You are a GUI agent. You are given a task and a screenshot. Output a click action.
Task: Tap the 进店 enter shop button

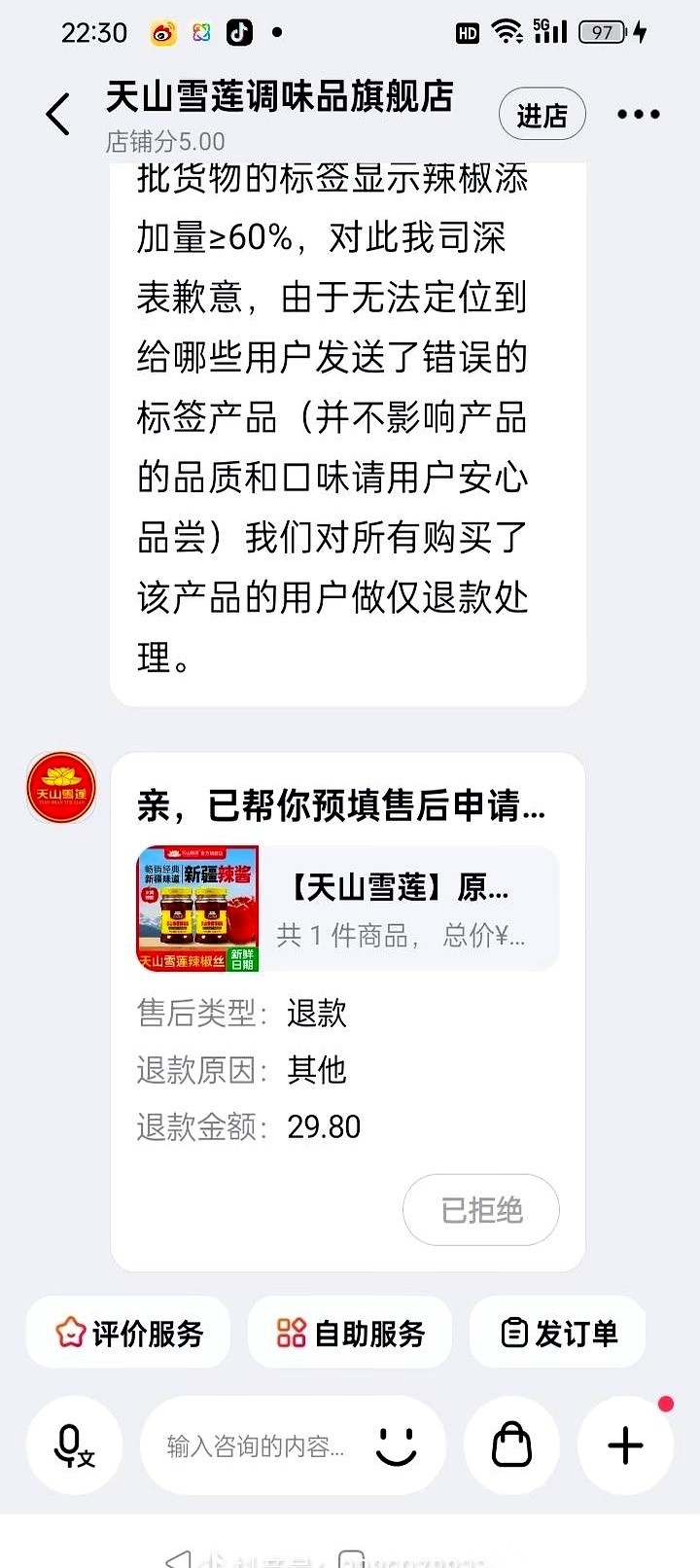pyautogui.click(x=542, y=114)
